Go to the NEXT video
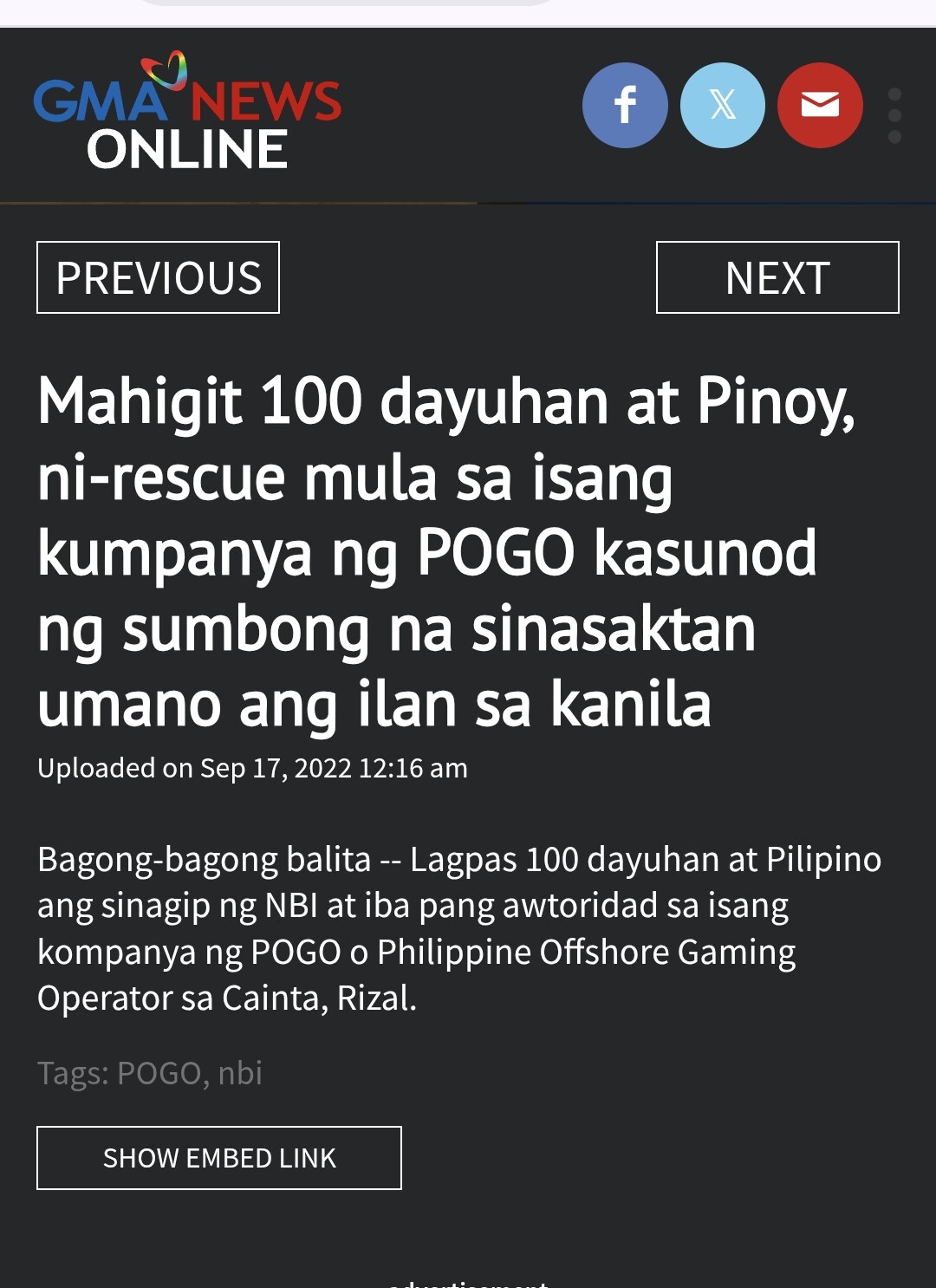936x1288 pixels. (777, 277)
